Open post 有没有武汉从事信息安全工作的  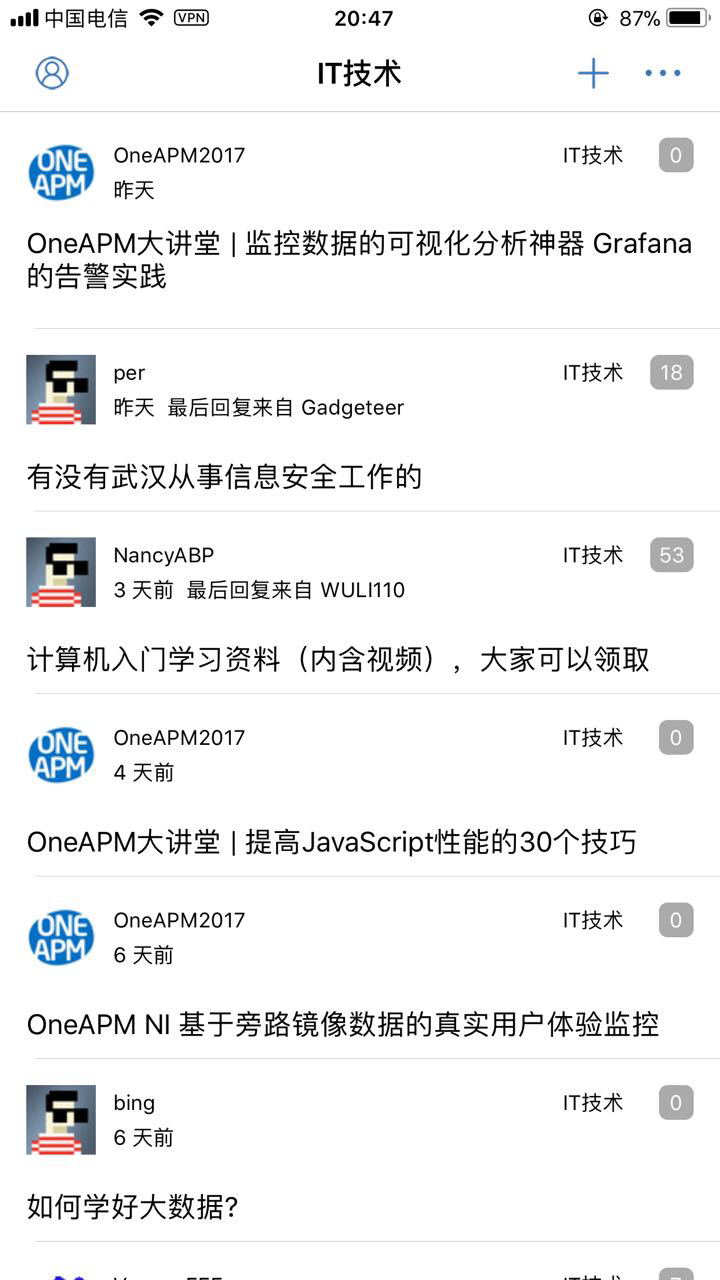point(224,477)
